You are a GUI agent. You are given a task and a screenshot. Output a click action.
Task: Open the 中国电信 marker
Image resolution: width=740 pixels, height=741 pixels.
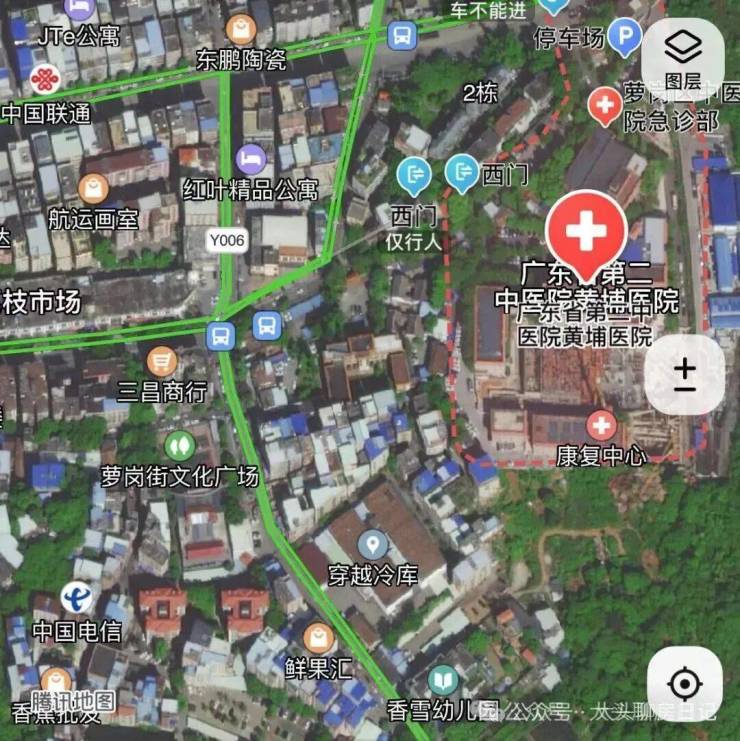click(x=76, y=598)
